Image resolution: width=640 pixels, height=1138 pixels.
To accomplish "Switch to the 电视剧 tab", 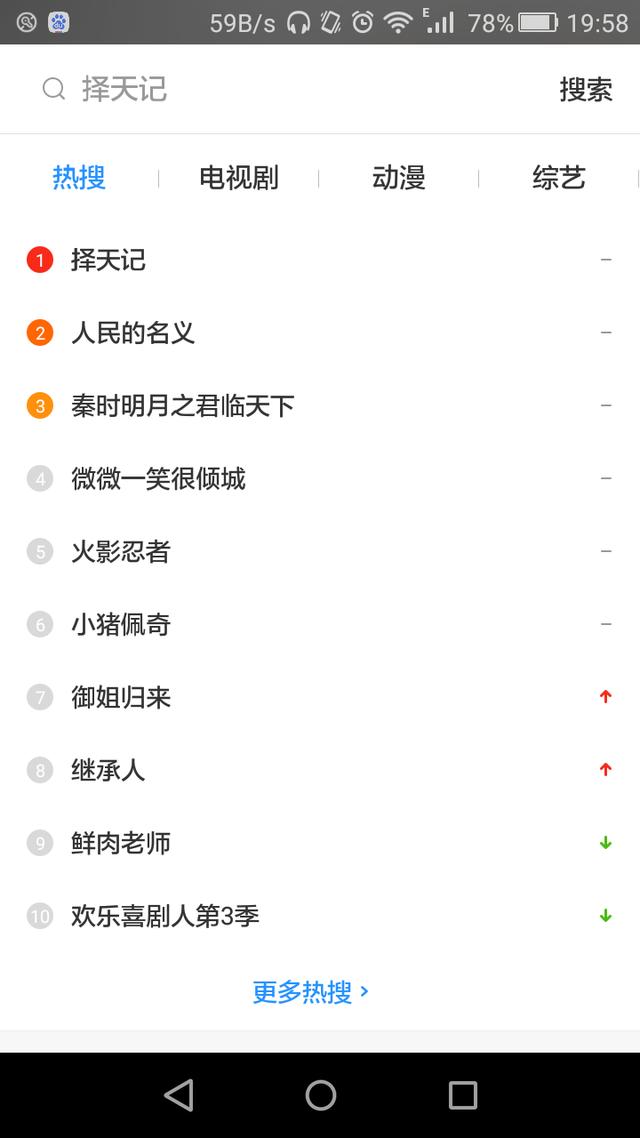I will click(x=239, y=178).
